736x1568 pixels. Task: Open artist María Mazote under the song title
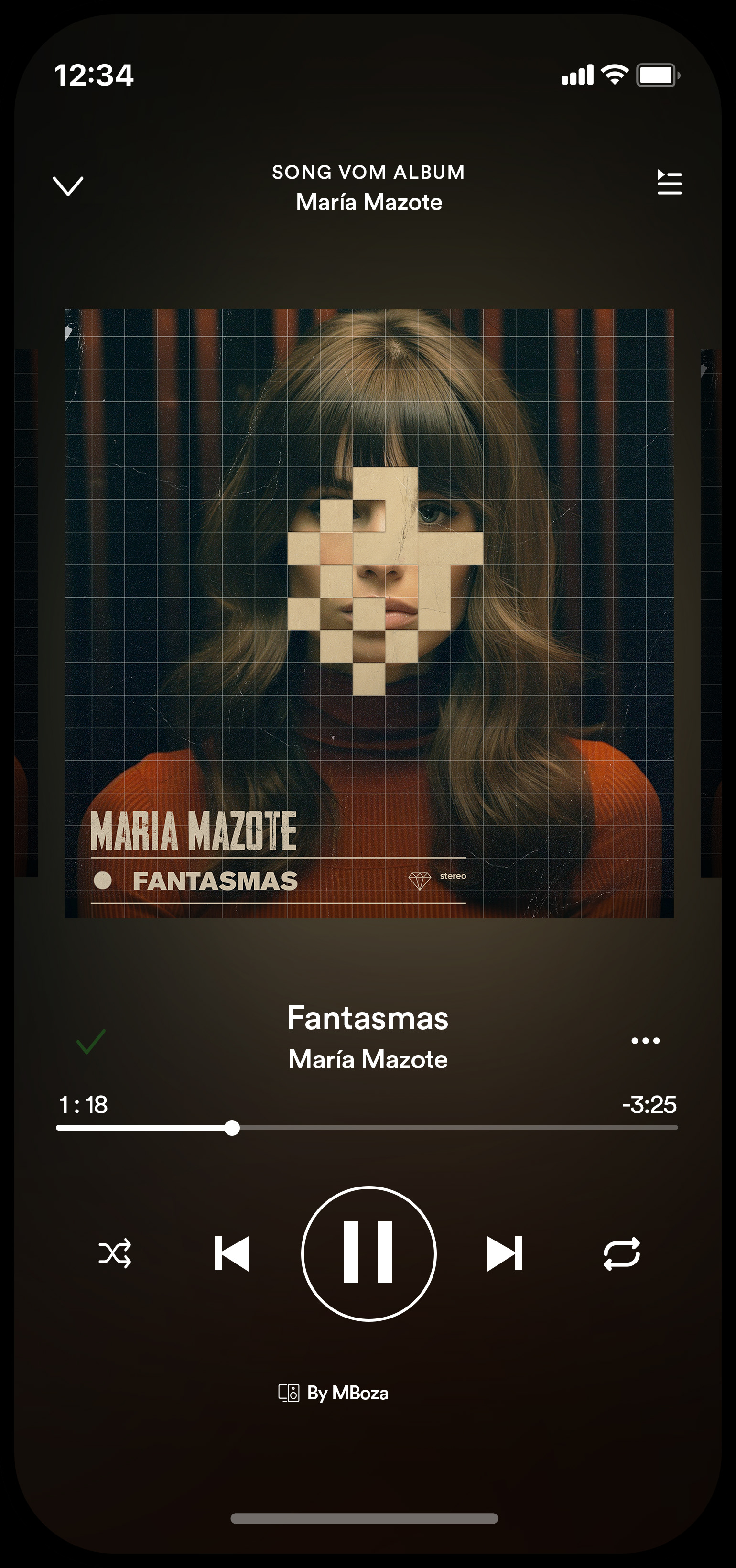click(x=368, y=1060)
